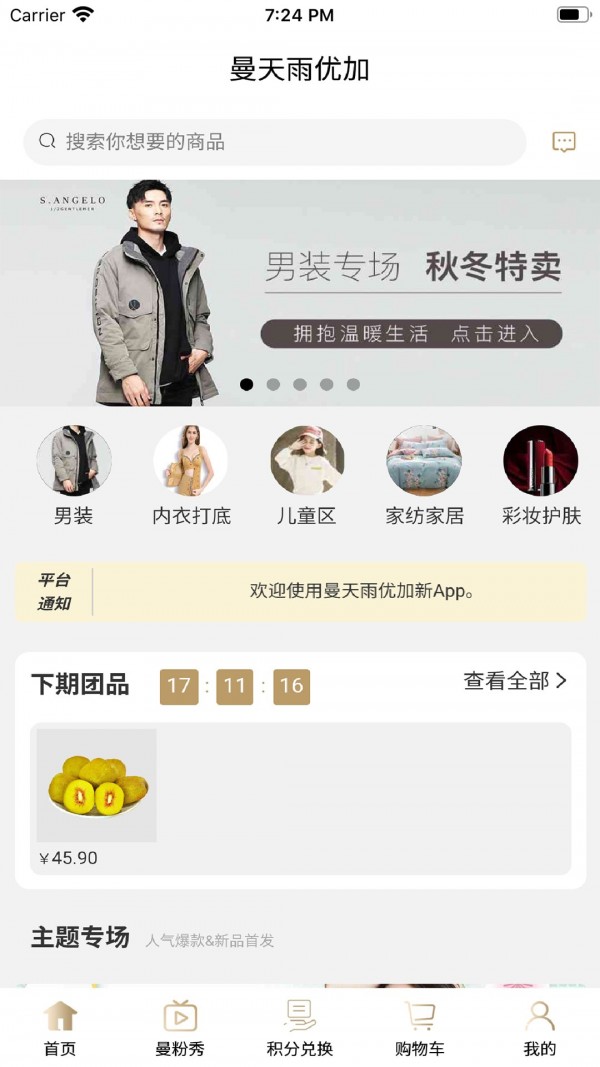
Task: Switch to the 我的 tab
Action: pyautogui.click(x=540, y=1029)
